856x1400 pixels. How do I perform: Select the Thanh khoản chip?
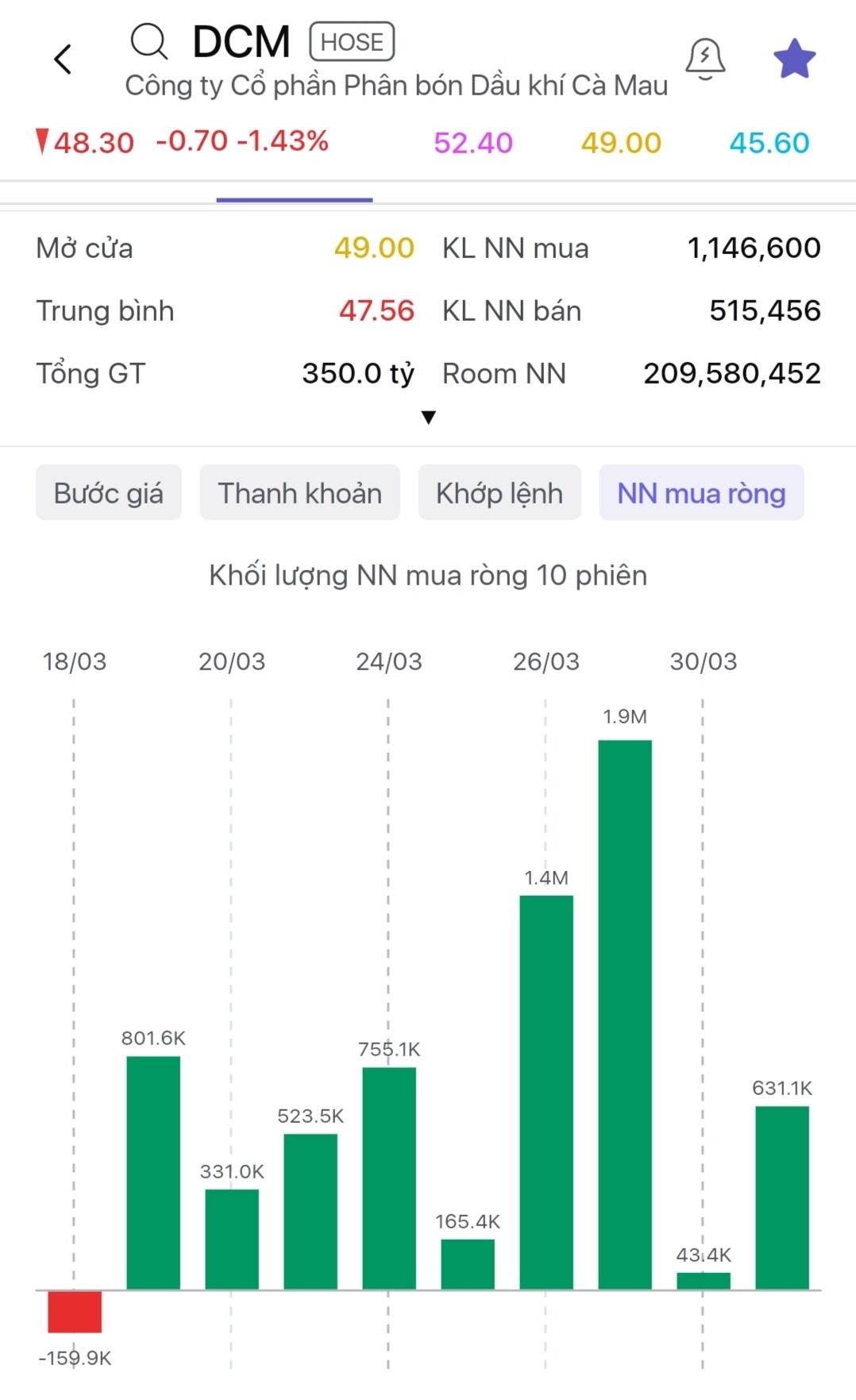coord(299,493)
